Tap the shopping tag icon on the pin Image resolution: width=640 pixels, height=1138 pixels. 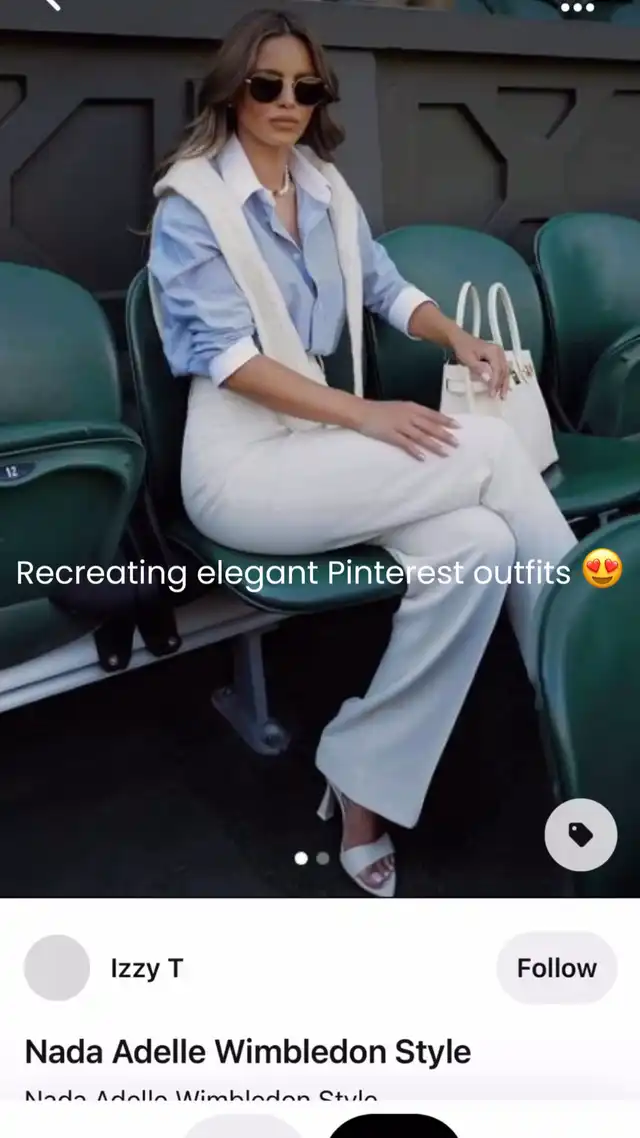pos(580,835)
